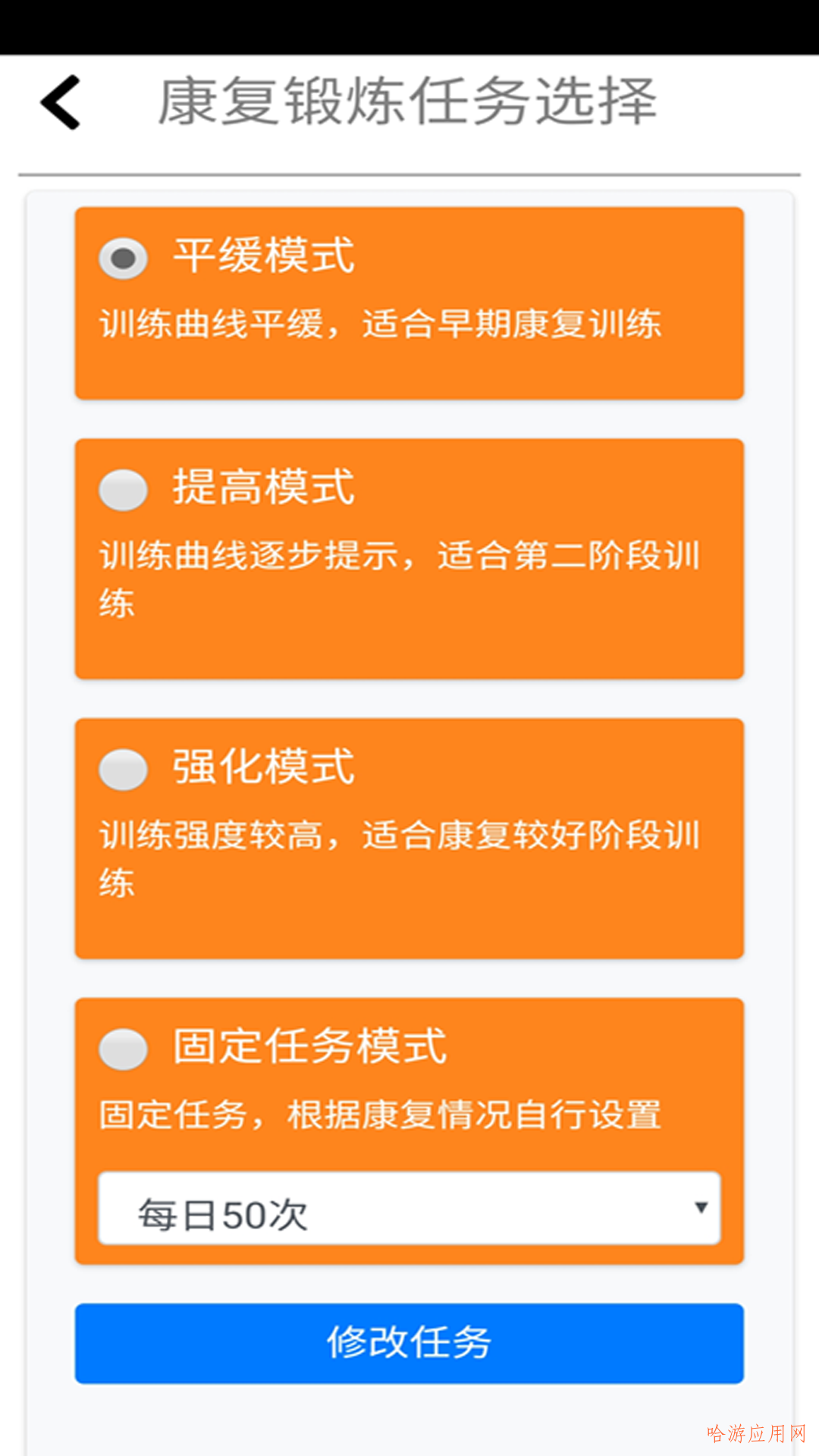This screenshot has width=819, height=1456.
Task: Click the 康复锻炼任务选择 title bar
Action: pos(409,102)
